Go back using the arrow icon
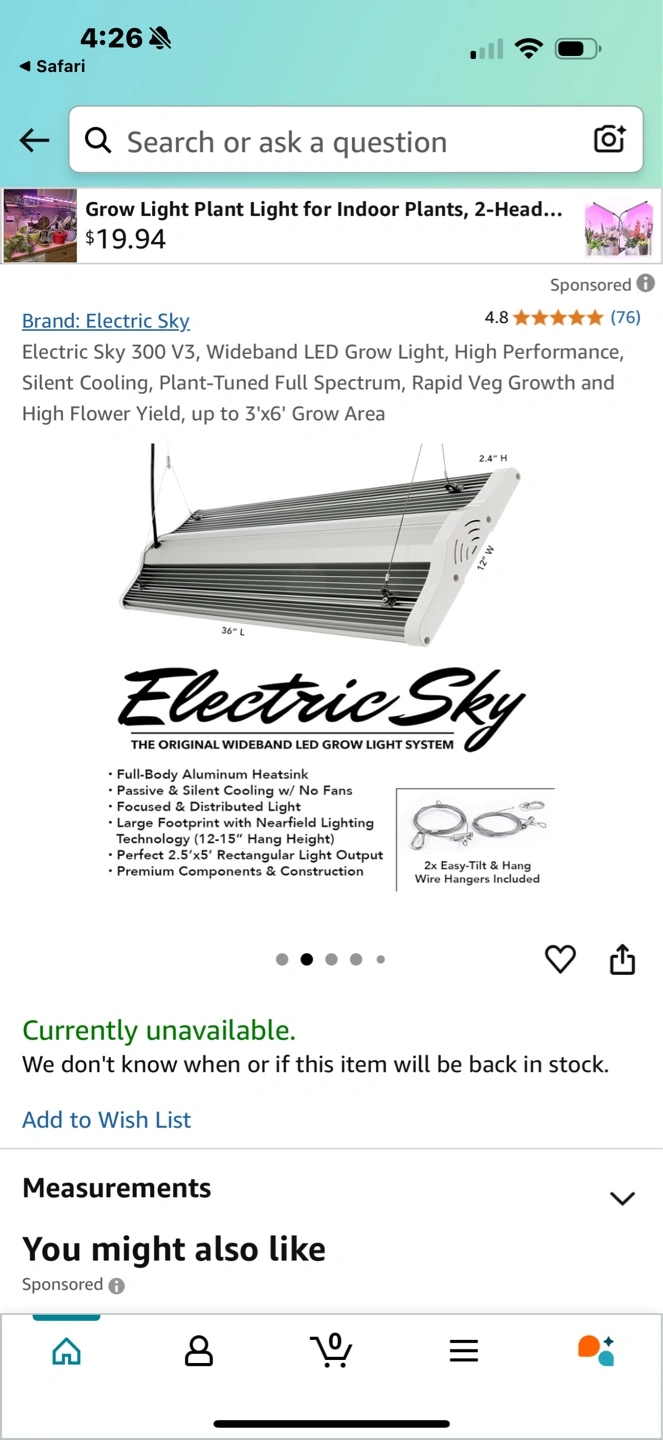Viewport: 663px width, 1440px height. click(x=34, y=141)
